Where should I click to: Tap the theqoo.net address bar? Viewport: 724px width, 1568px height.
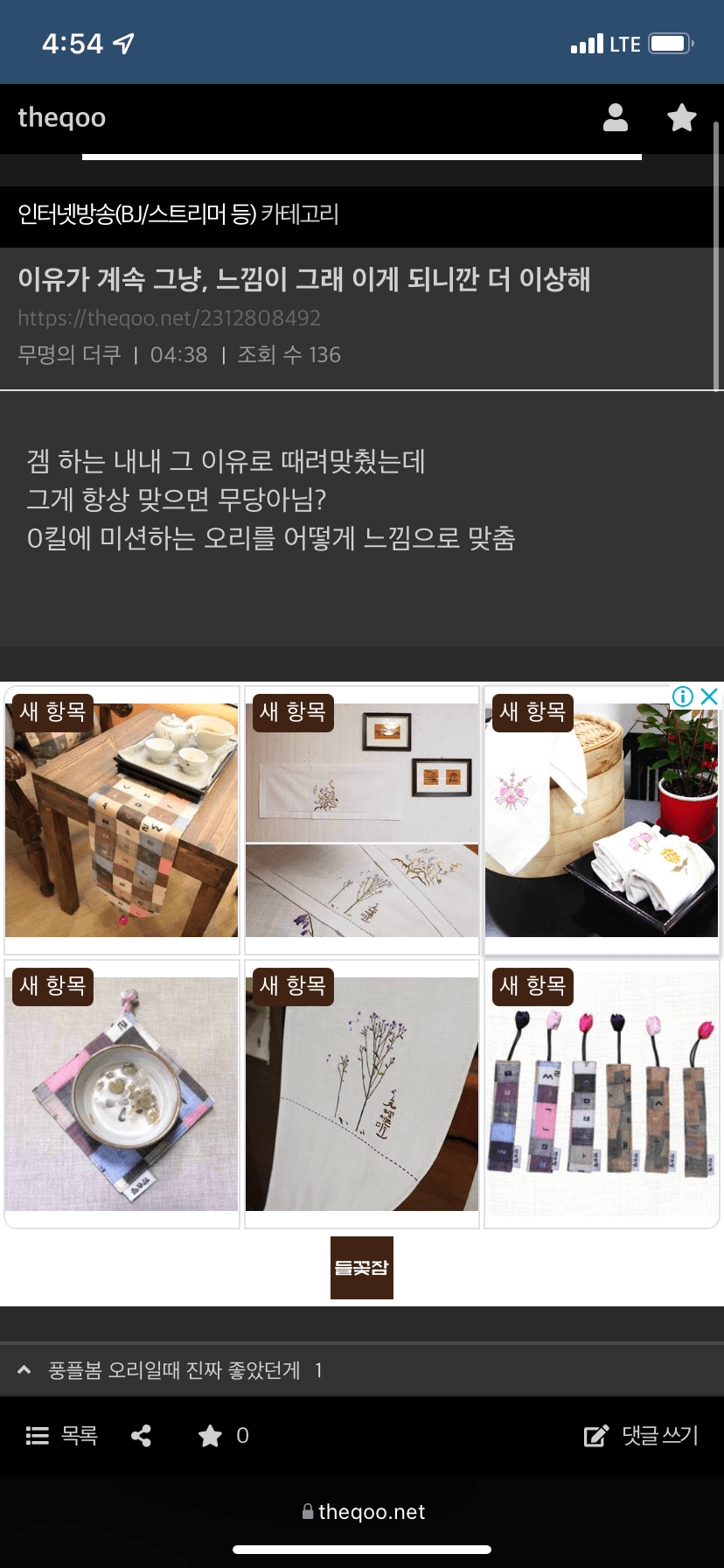(x=362, y=1512)
